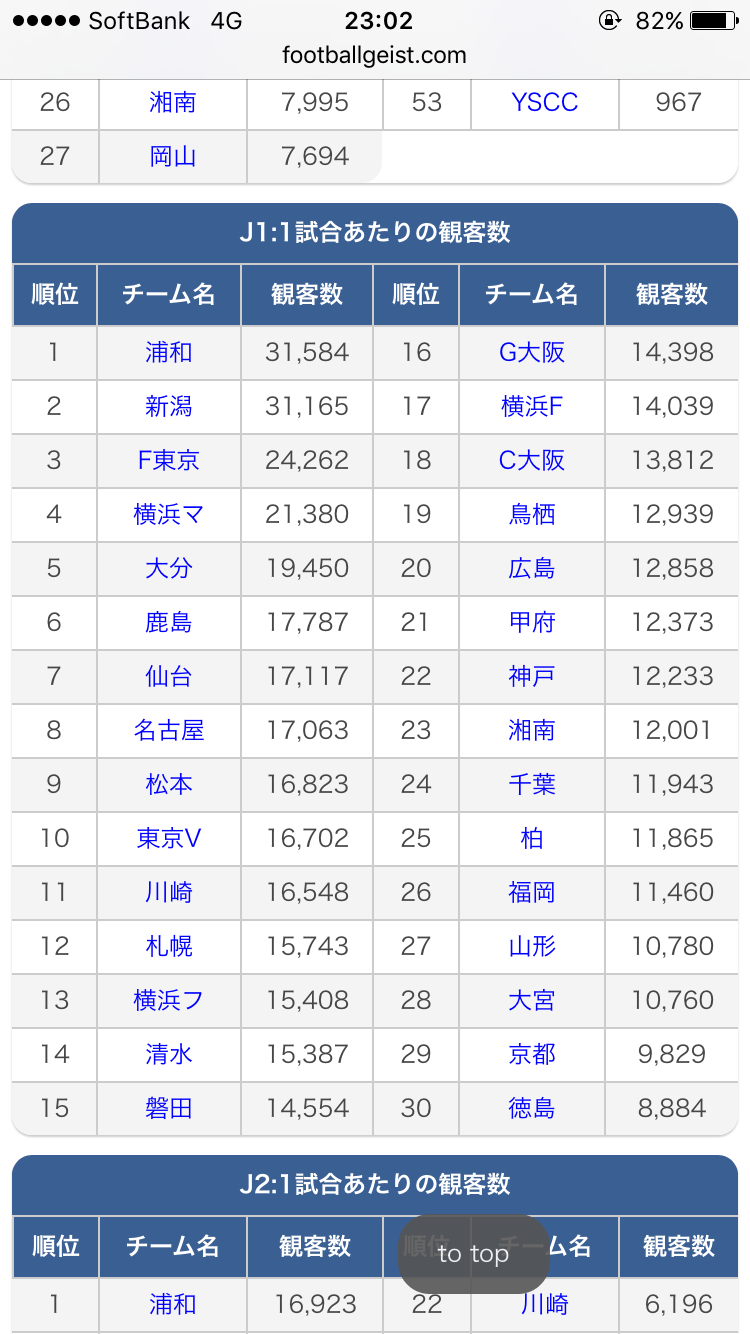The height and width of the screenshot is (1334, 750).
Task: Open the 浦和 team link ranked 1 in J1
Action: [x=169, y=352]
